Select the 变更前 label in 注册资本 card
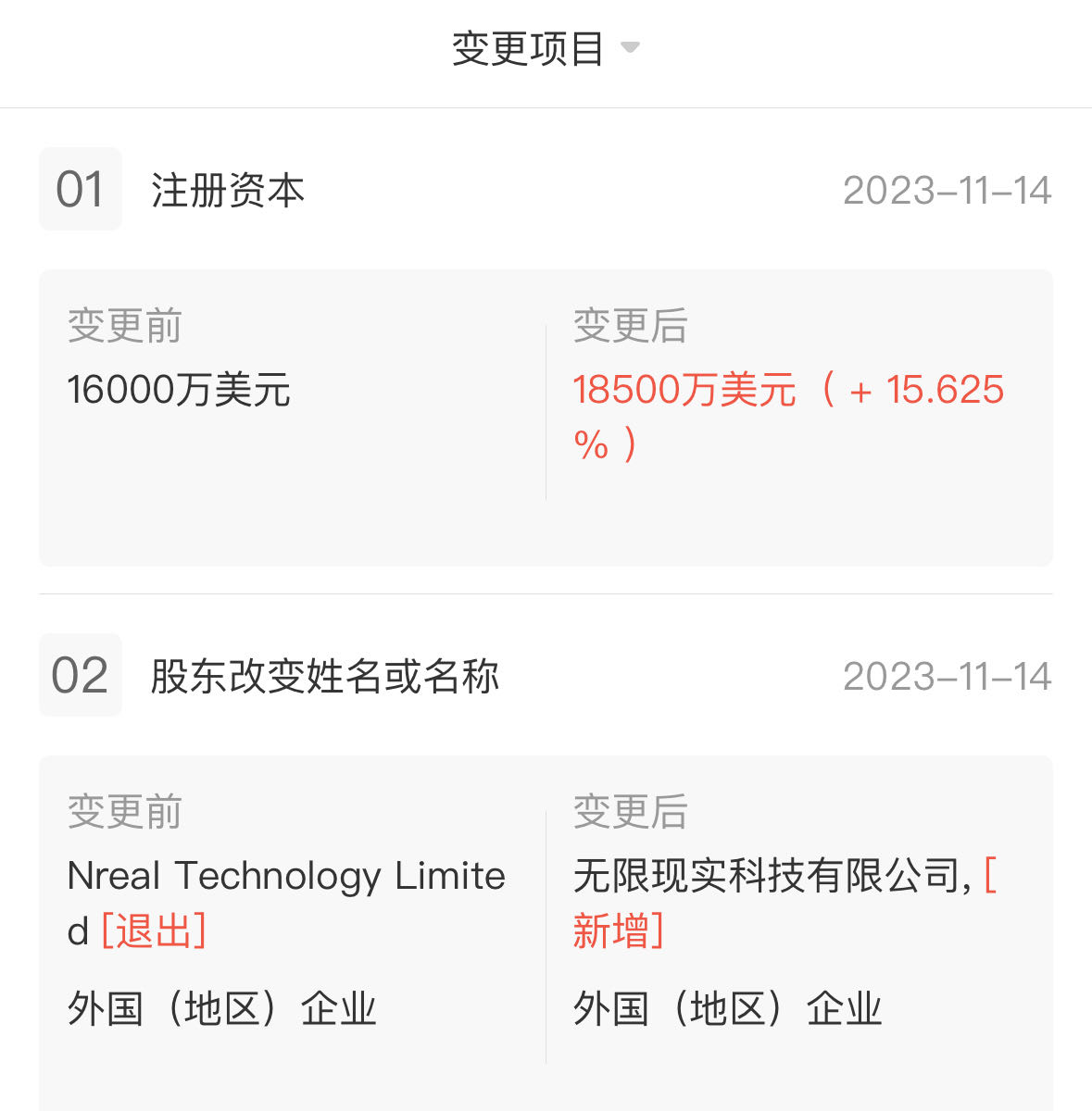This screenshot has width=1092, height=1111. [x=124, y=326]
